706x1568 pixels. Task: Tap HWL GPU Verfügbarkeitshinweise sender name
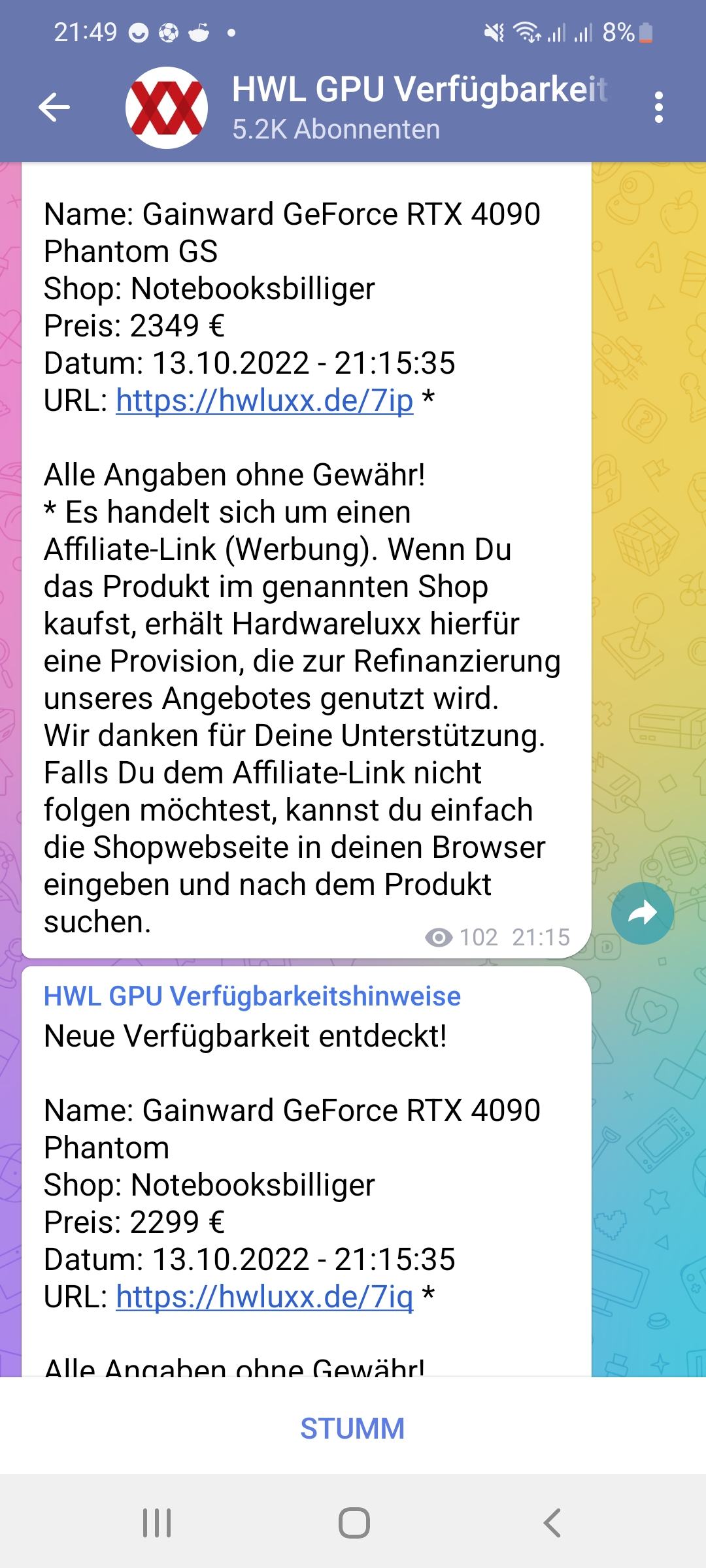coord(252,996)
